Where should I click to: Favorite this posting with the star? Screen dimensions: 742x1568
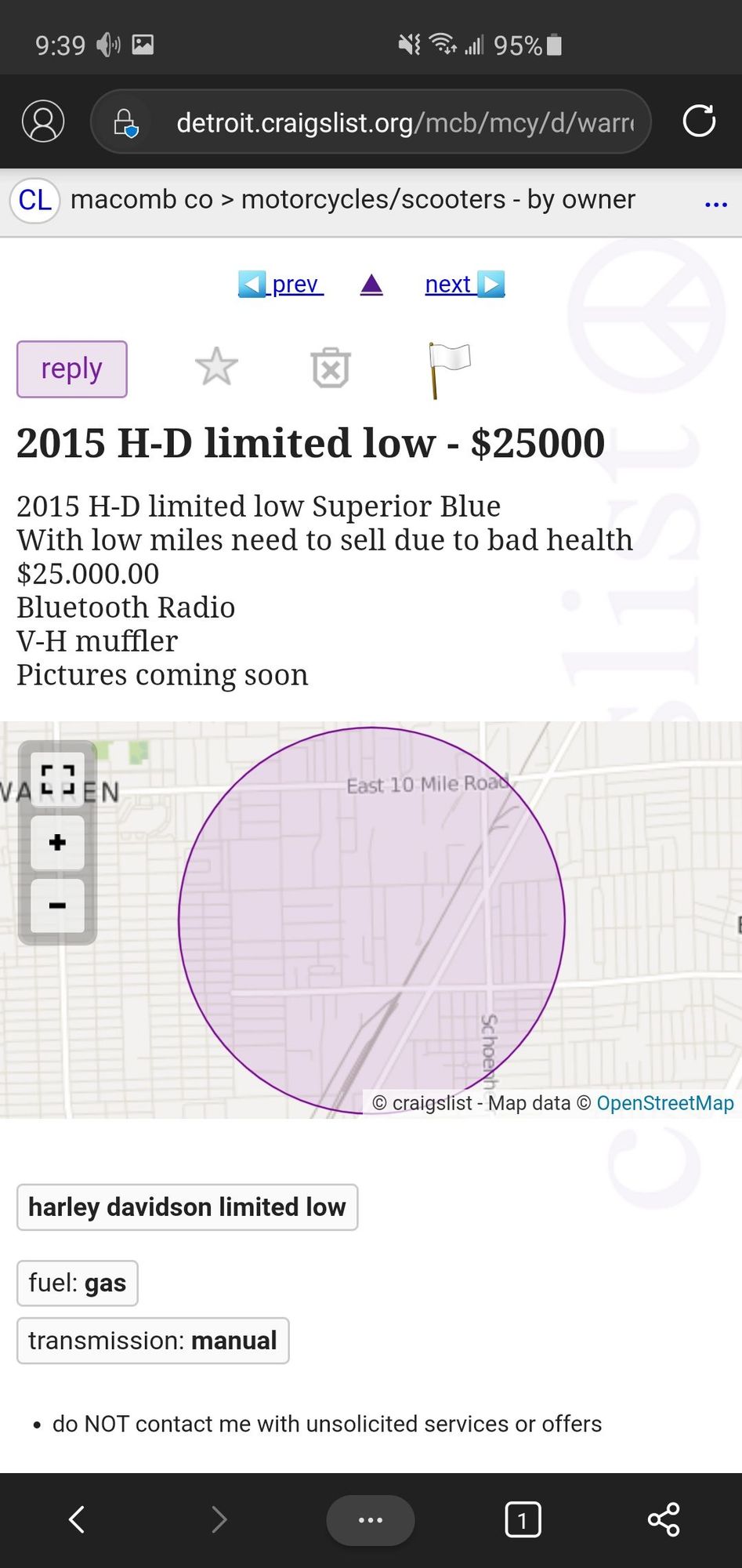[216, 367]
